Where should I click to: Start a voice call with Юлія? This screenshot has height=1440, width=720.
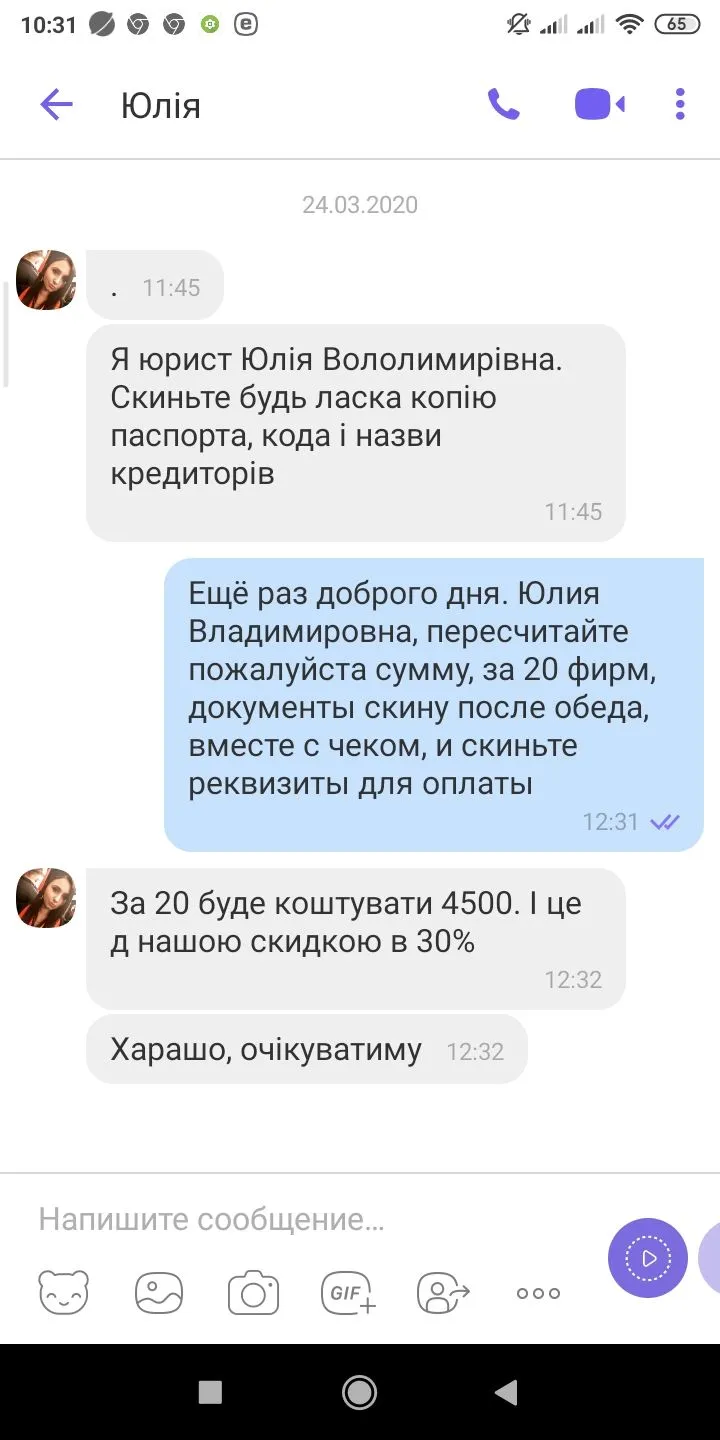coord(503,104)
